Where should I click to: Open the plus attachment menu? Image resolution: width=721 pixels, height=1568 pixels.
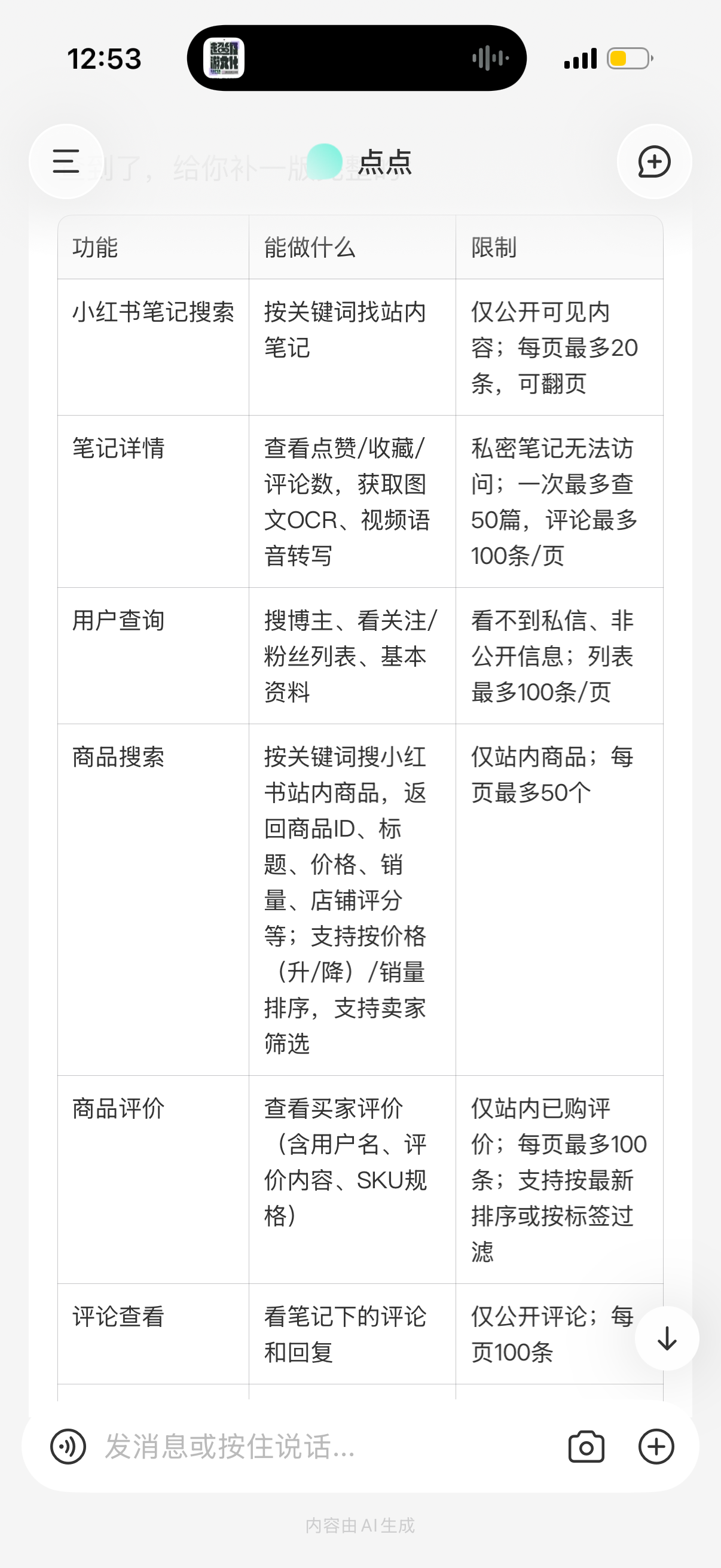[x=656, y=1446]
